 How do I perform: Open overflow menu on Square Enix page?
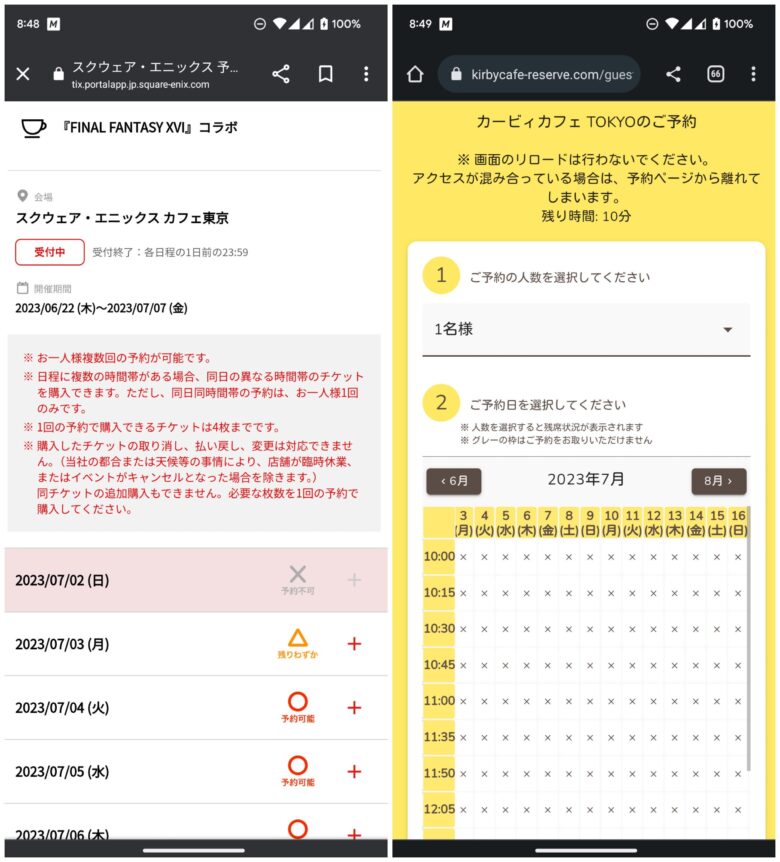tap(366, 74)
